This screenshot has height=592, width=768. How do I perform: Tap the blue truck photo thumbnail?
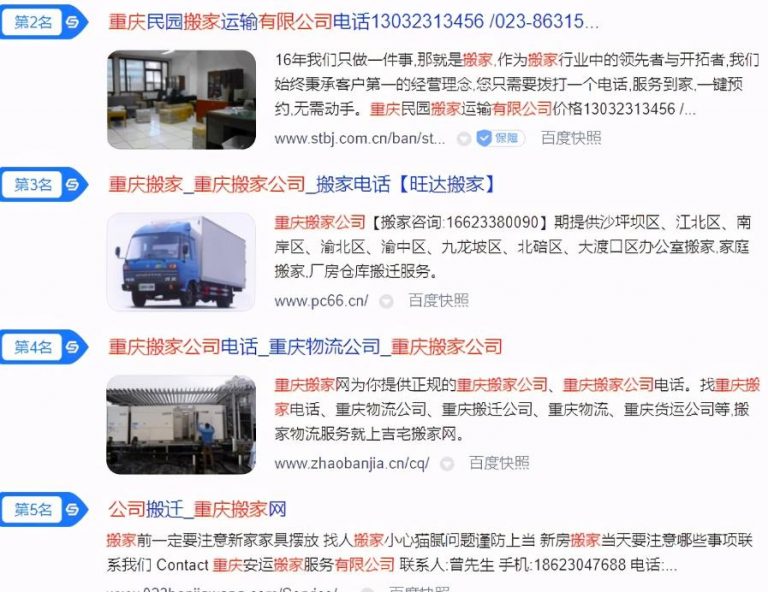coord(181,259)
